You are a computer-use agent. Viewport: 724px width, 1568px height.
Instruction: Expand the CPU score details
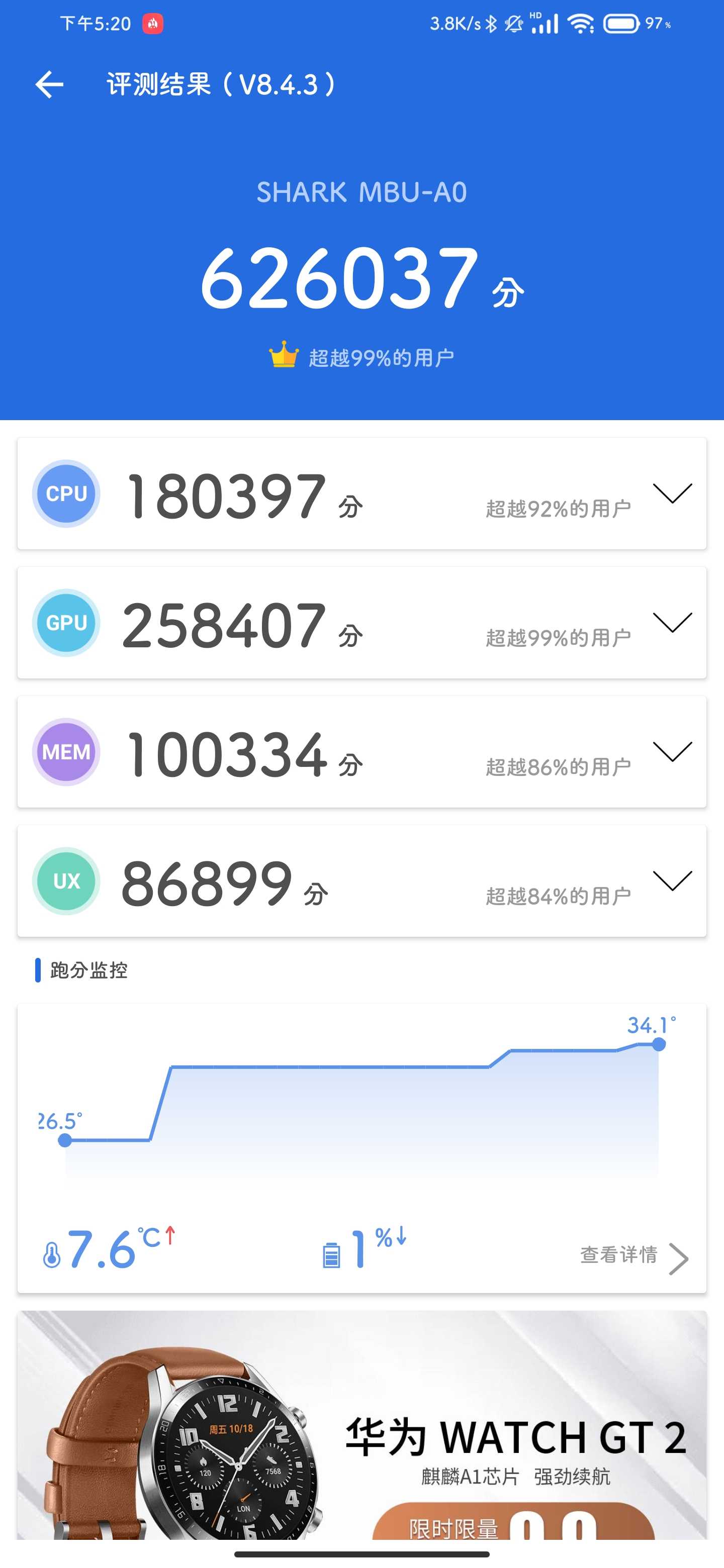click(672, 493)
